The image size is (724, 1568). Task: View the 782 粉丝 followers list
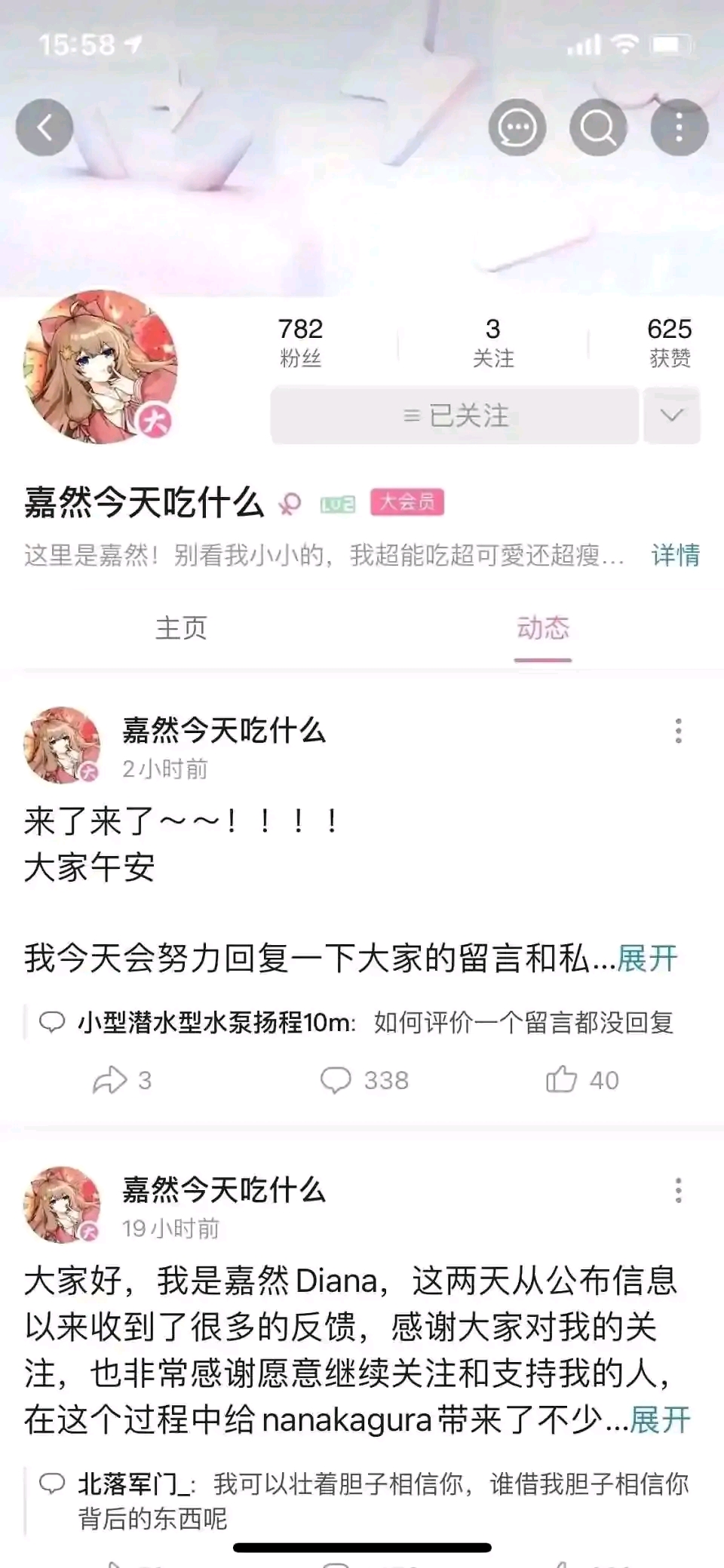300,341
